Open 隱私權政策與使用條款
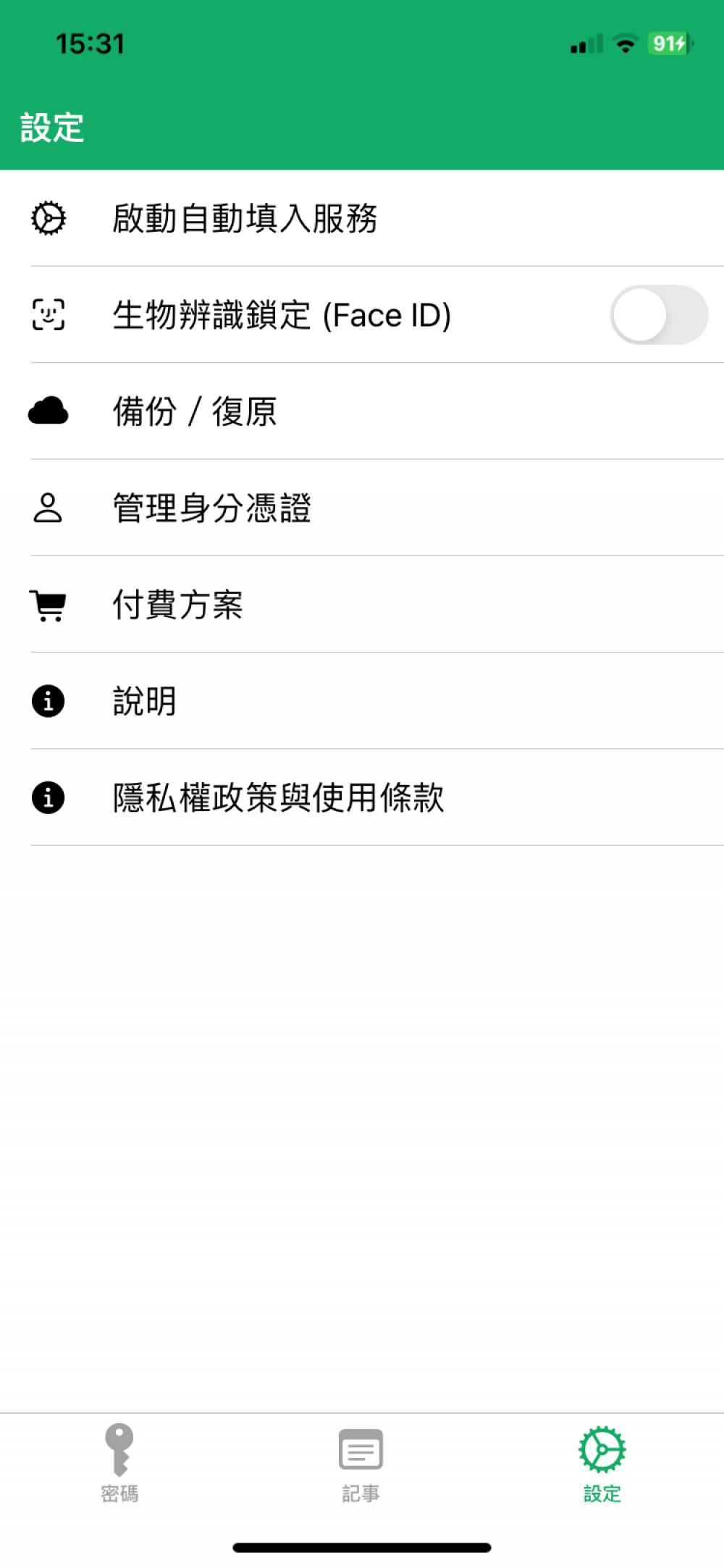The width and height of the screenshot is (724, 1568). pyautogui.click(x=278, y=797)
